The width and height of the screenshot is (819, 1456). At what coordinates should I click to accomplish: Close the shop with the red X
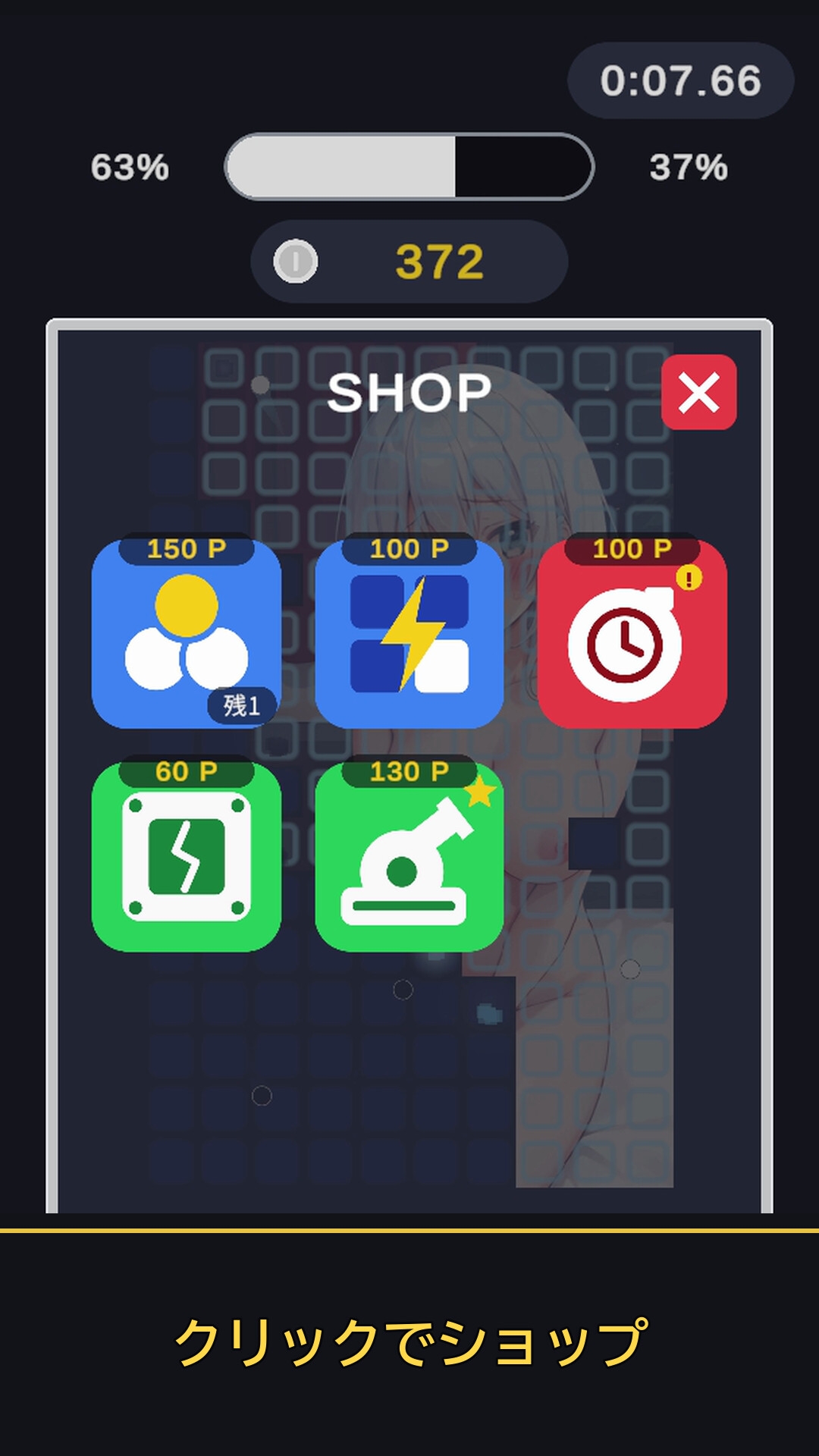tap(698, 392)
